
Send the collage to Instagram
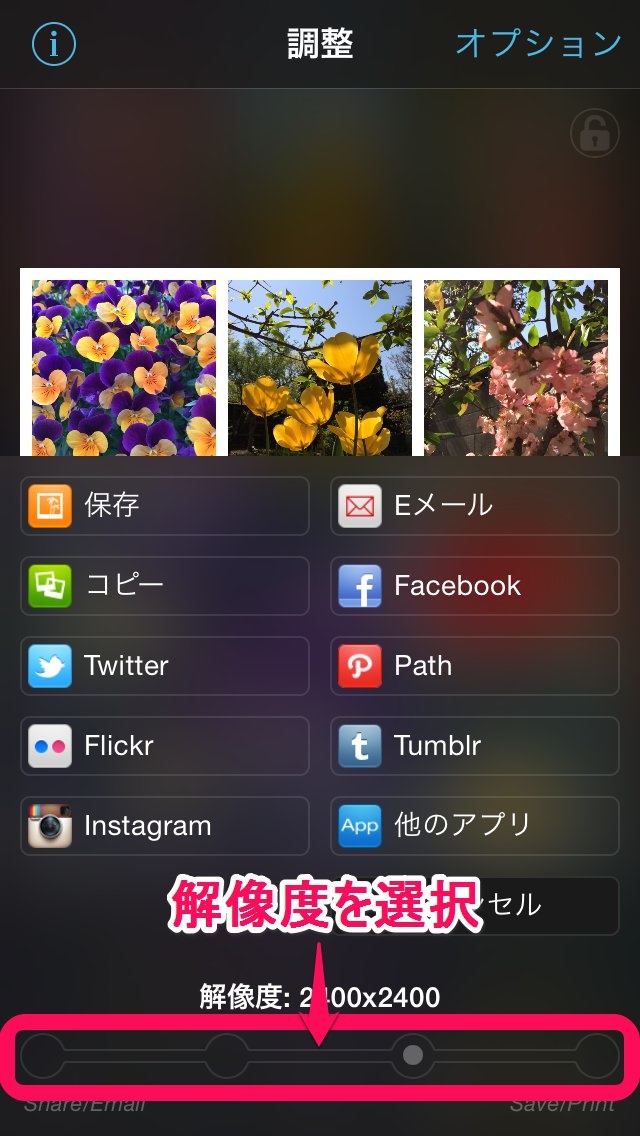pos(165,826)
